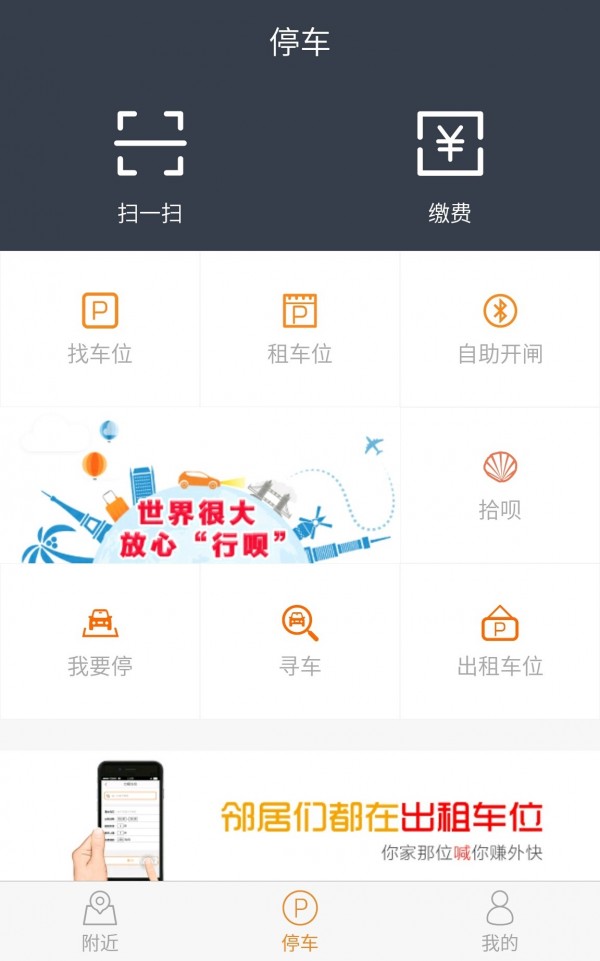Select 租车位 to rent a space
Viewport: 600px width, 961px height.
(x=300, y=329)
